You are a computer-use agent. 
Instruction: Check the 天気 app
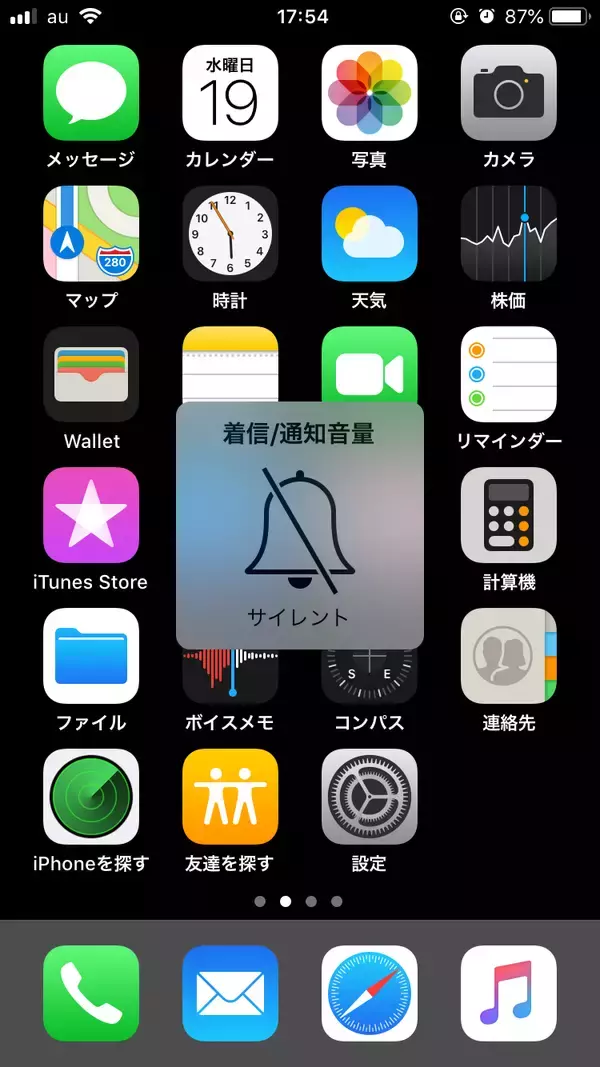coord(369,233)
